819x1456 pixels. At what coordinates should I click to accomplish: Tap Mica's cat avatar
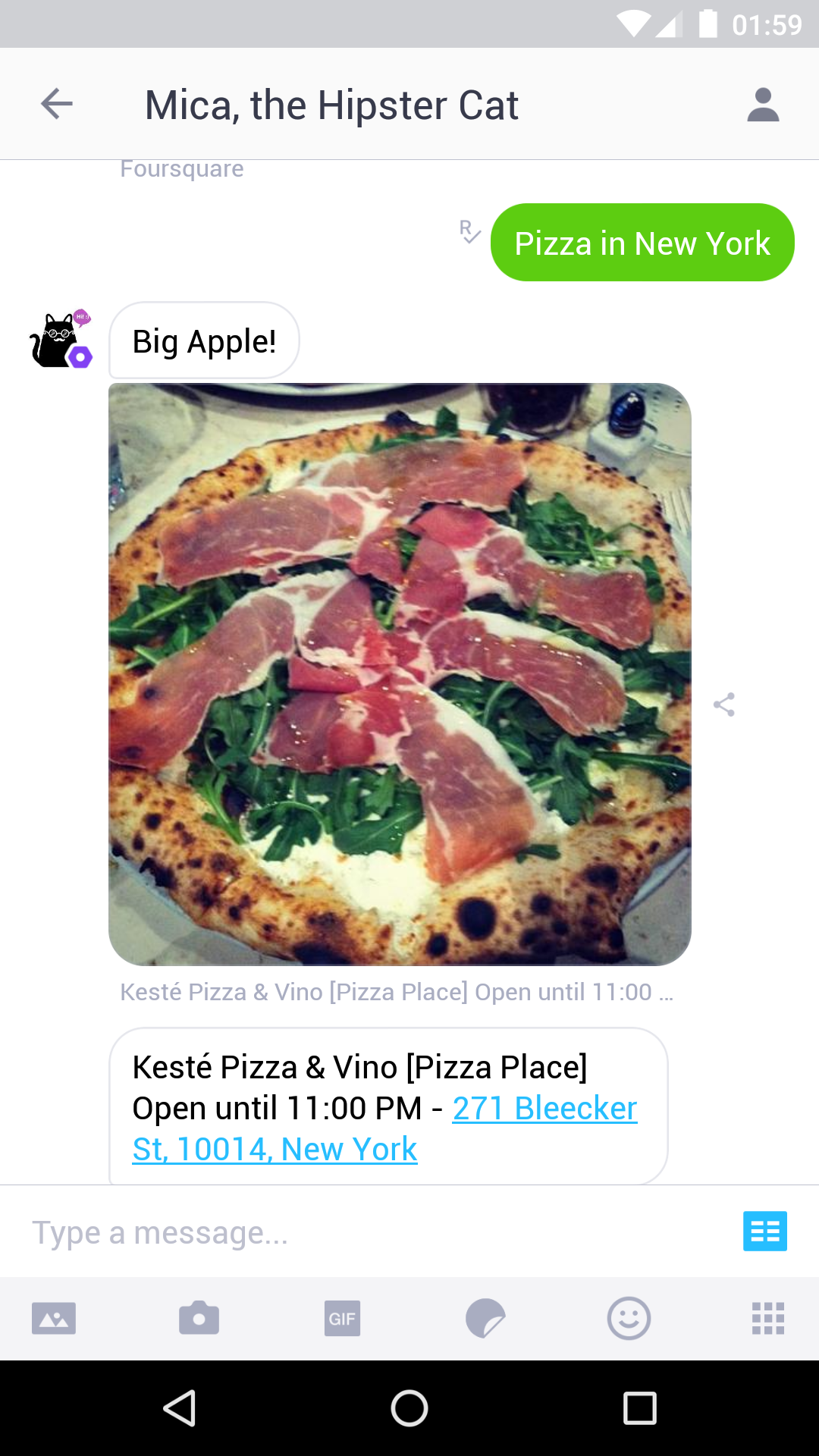coord(61,340)
